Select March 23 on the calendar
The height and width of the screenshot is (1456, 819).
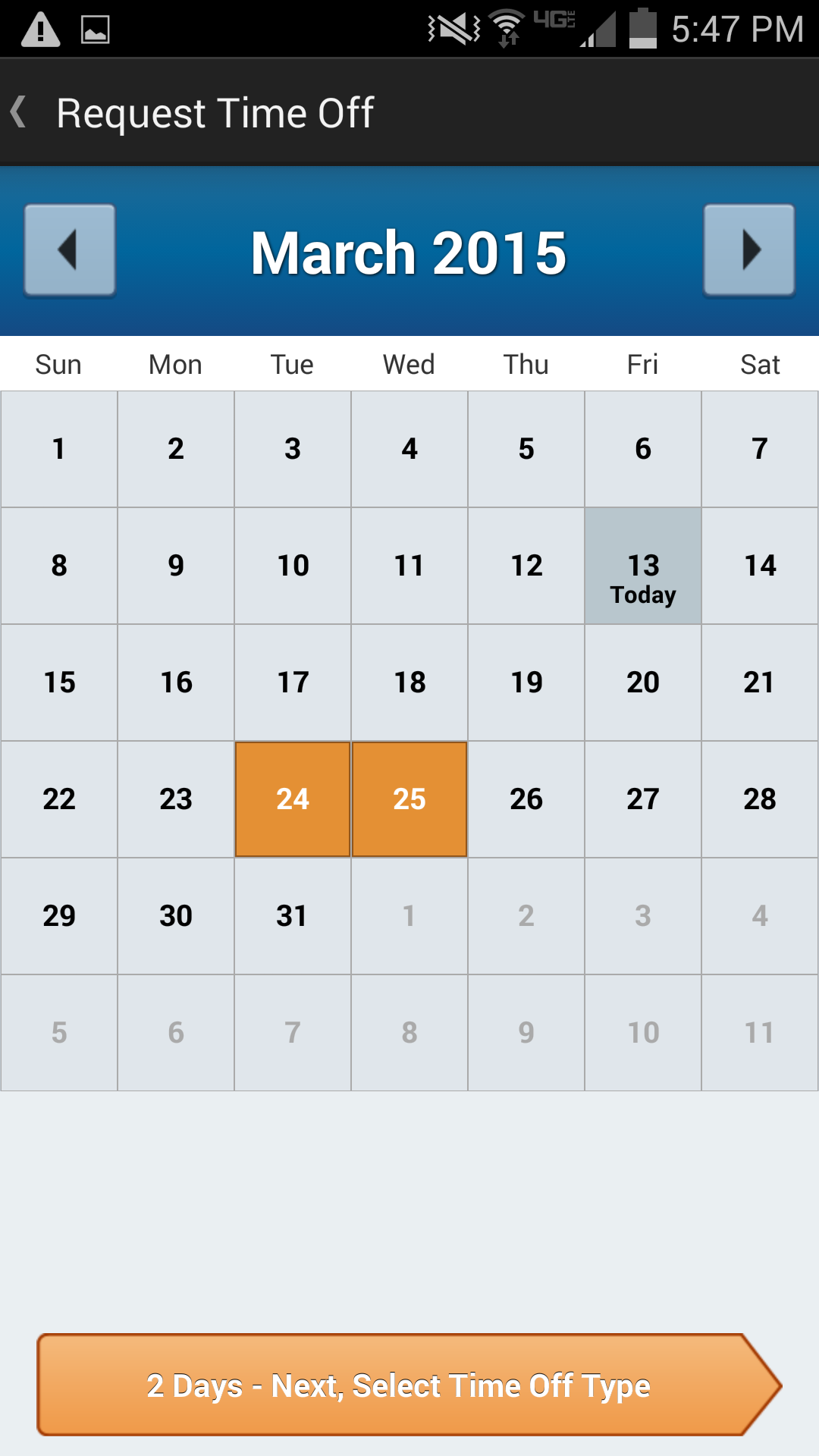(x=176, y=799)
